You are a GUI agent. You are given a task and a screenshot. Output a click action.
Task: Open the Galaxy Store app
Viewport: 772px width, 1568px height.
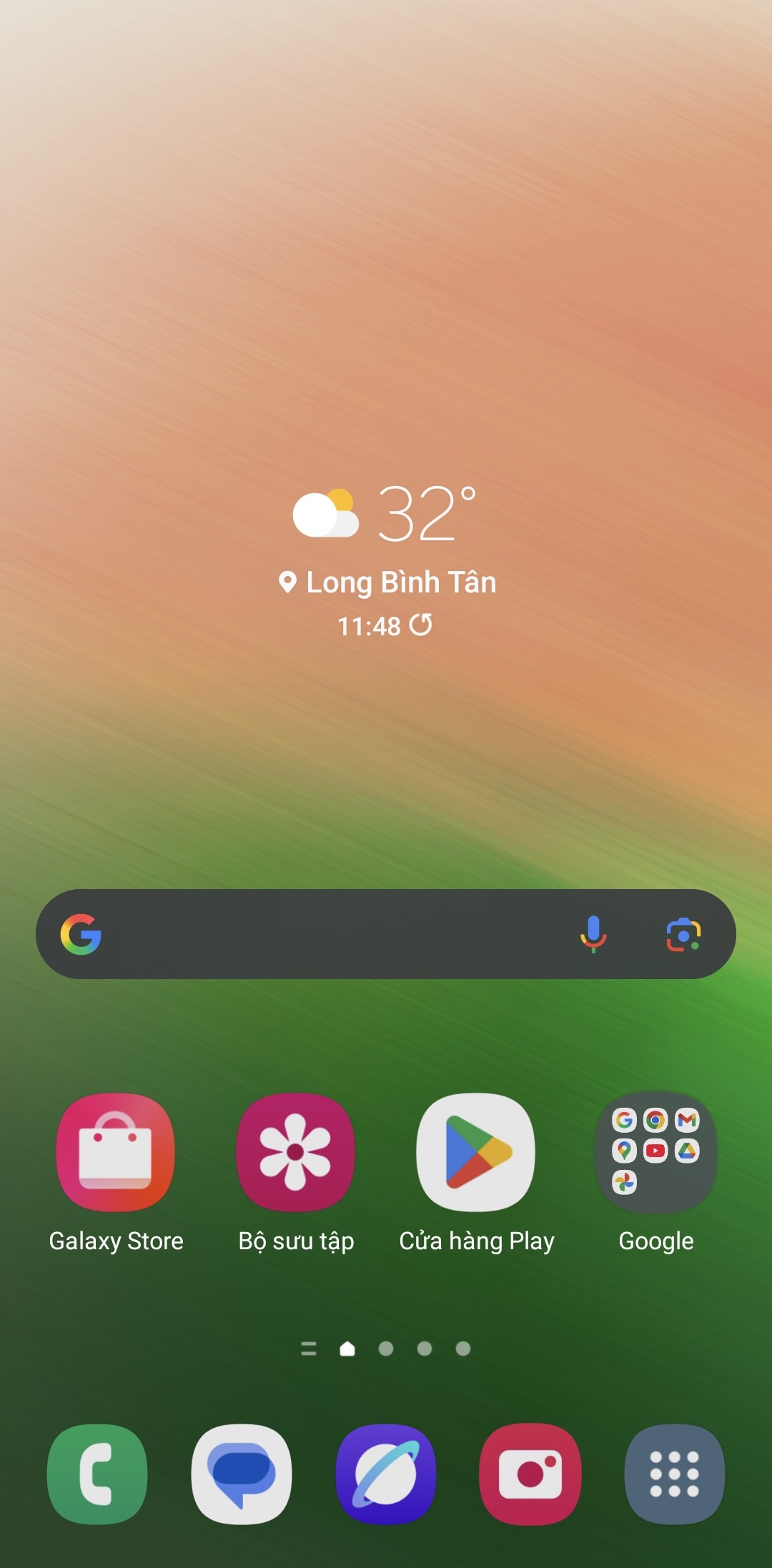click(x=115, y=1152)
